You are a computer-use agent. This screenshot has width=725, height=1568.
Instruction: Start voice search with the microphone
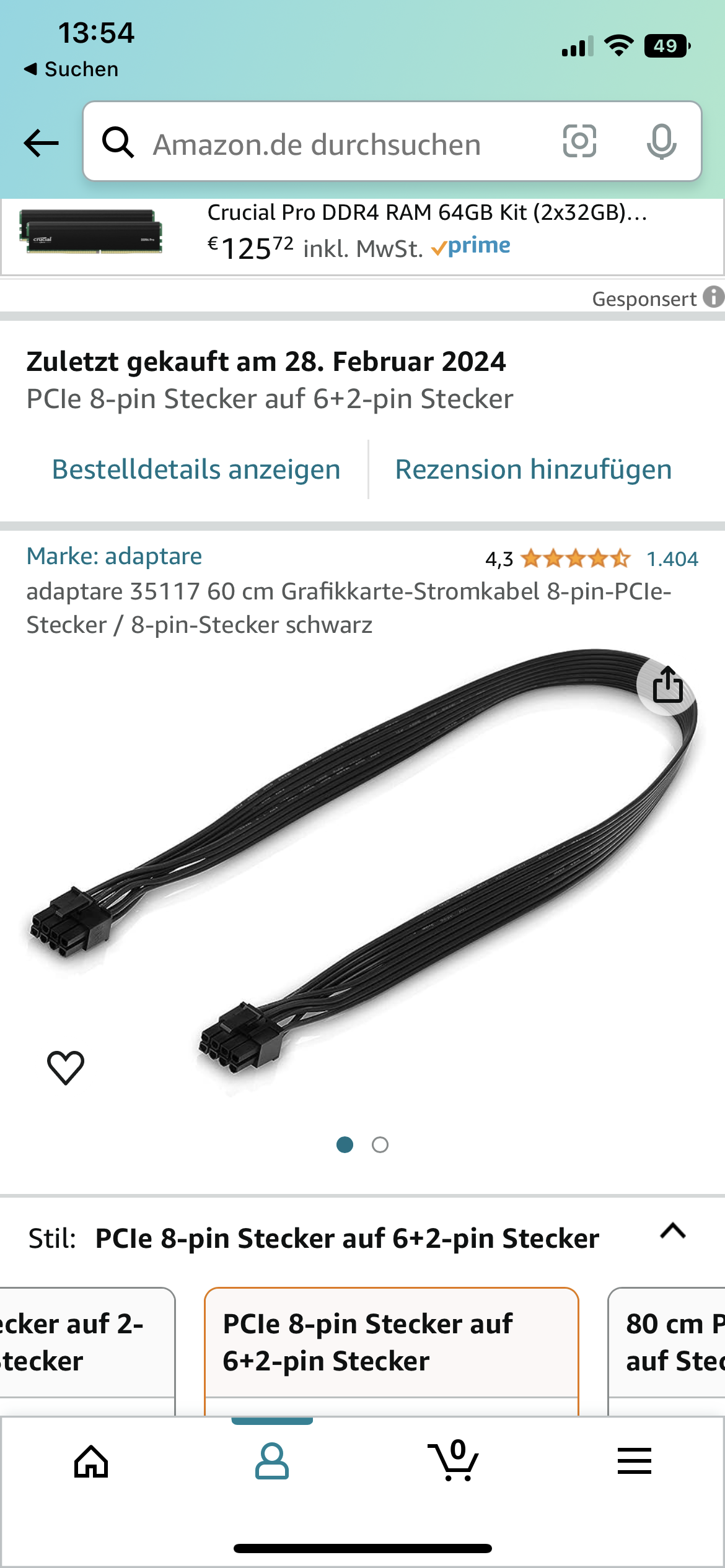click(x=661, y=142)
